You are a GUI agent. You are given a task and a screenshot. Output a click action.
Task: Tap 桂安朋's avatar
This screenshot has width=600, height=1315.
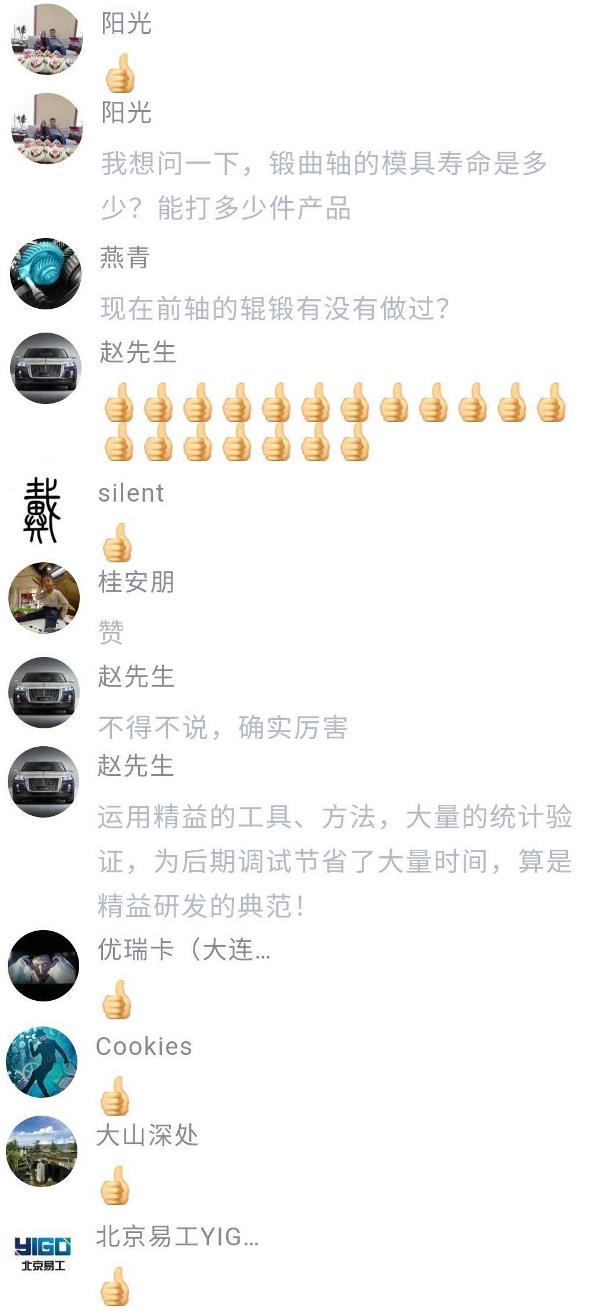pyautogui.click(x=43, y=598)
